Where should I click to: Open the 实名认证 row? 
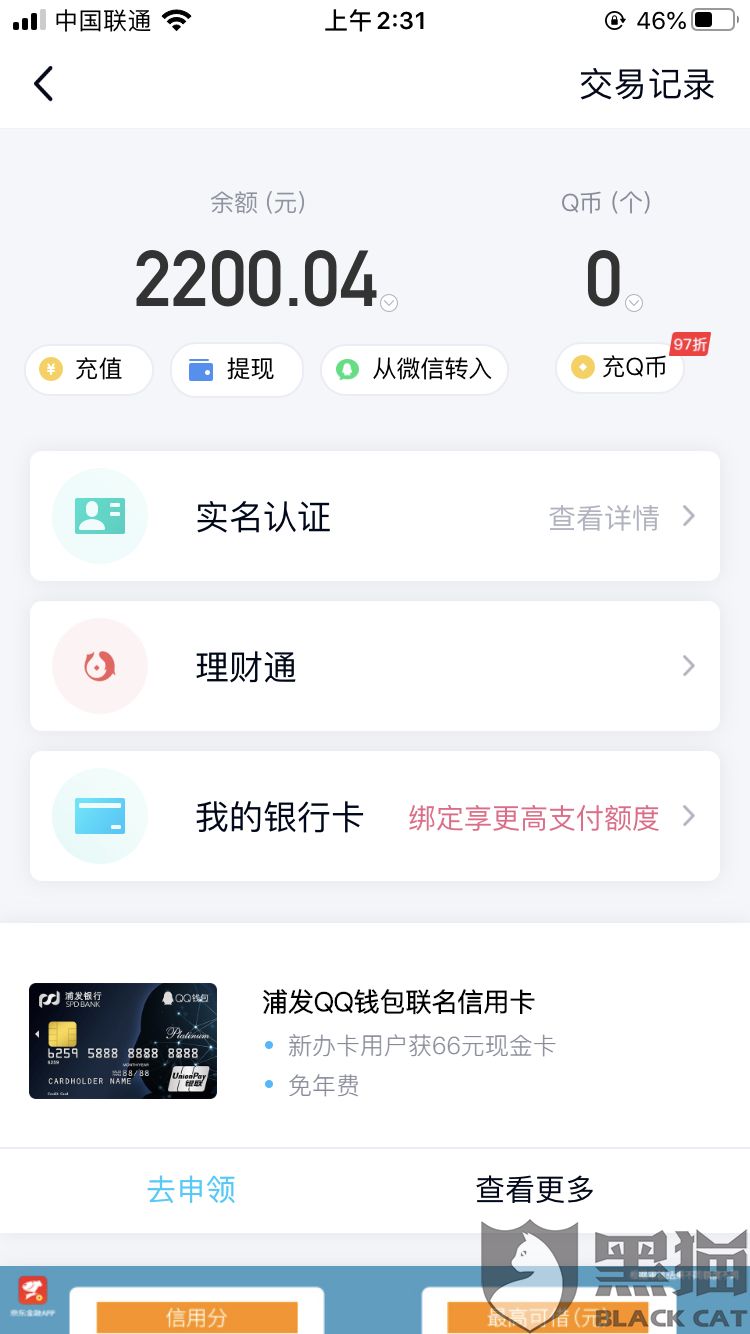coord(375,516)
